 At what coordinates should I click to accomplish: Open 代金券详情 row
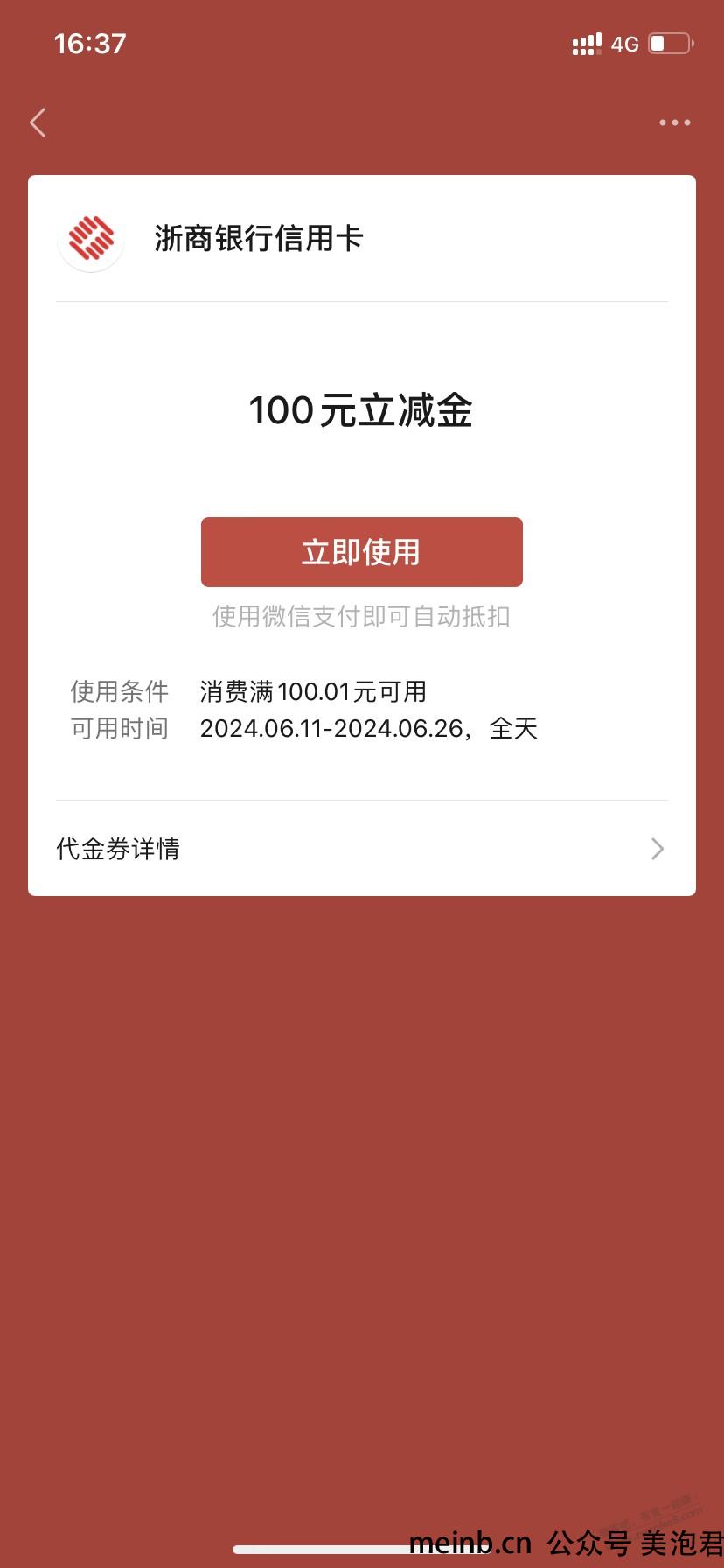[x=362, y=849]
